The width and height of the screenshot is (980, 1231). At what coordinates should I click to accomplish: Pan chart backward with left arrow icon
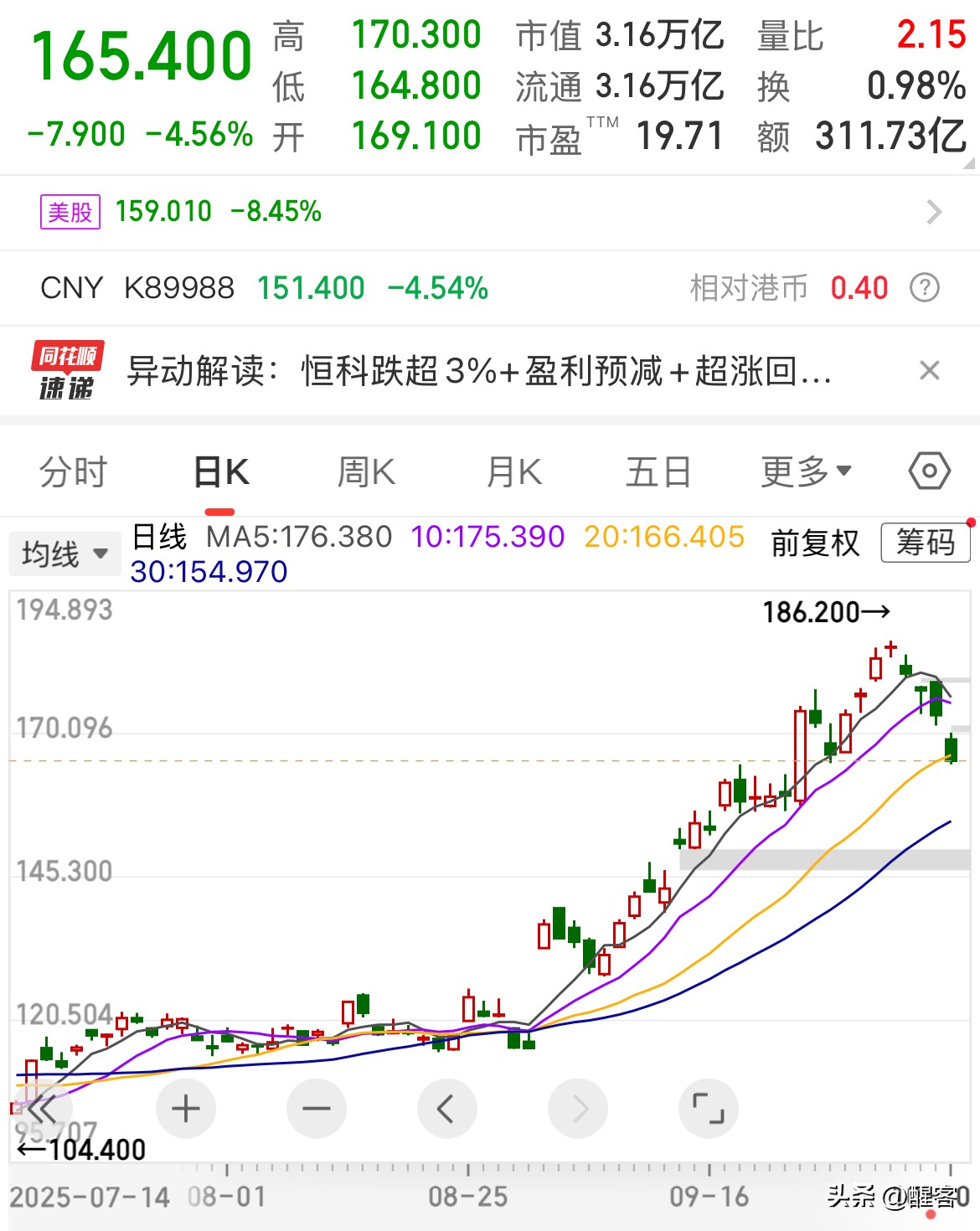click(447, 1108)
